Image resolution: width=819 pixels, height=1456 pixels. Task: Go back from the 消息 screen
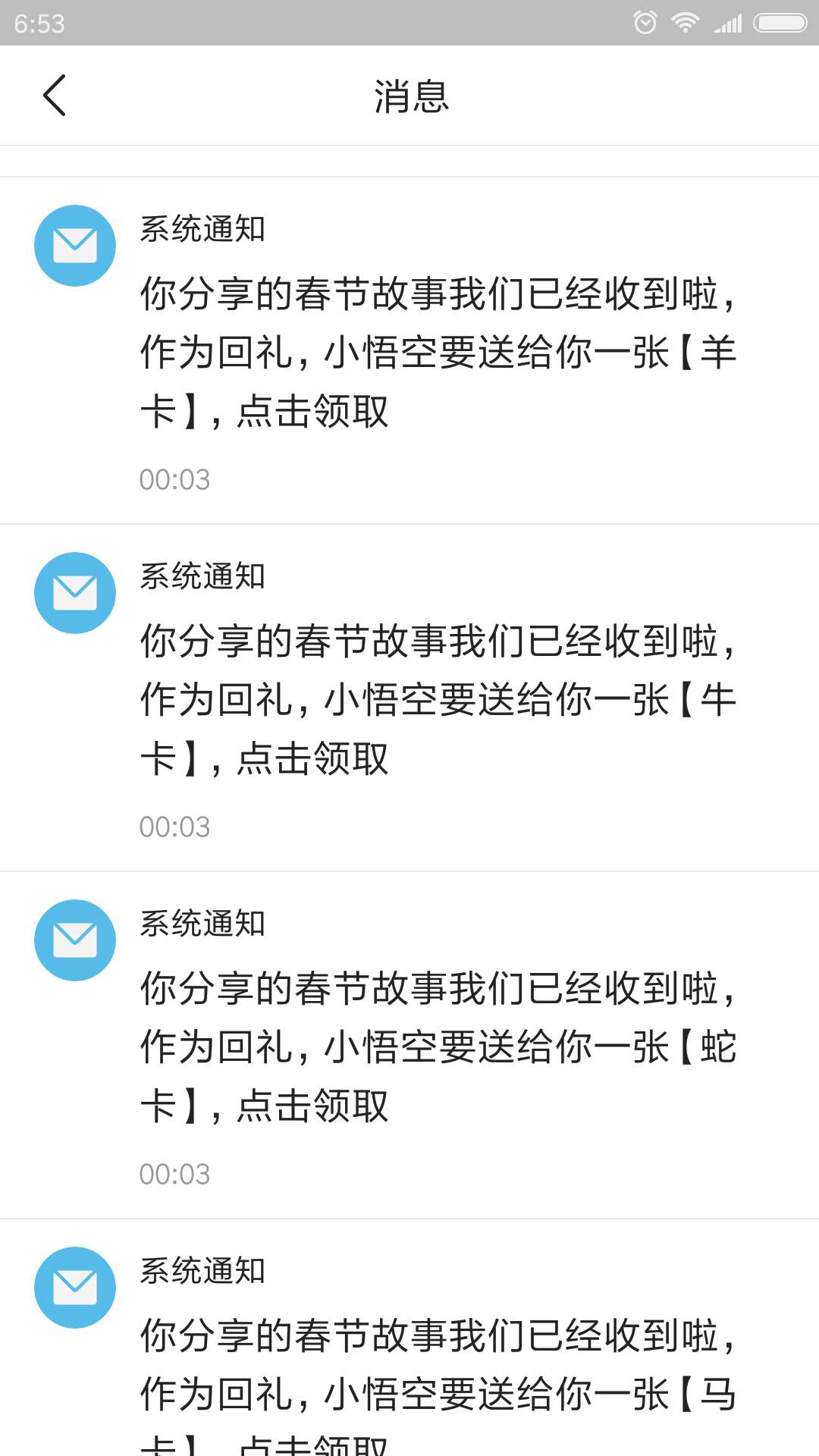[x=55, y=96]
